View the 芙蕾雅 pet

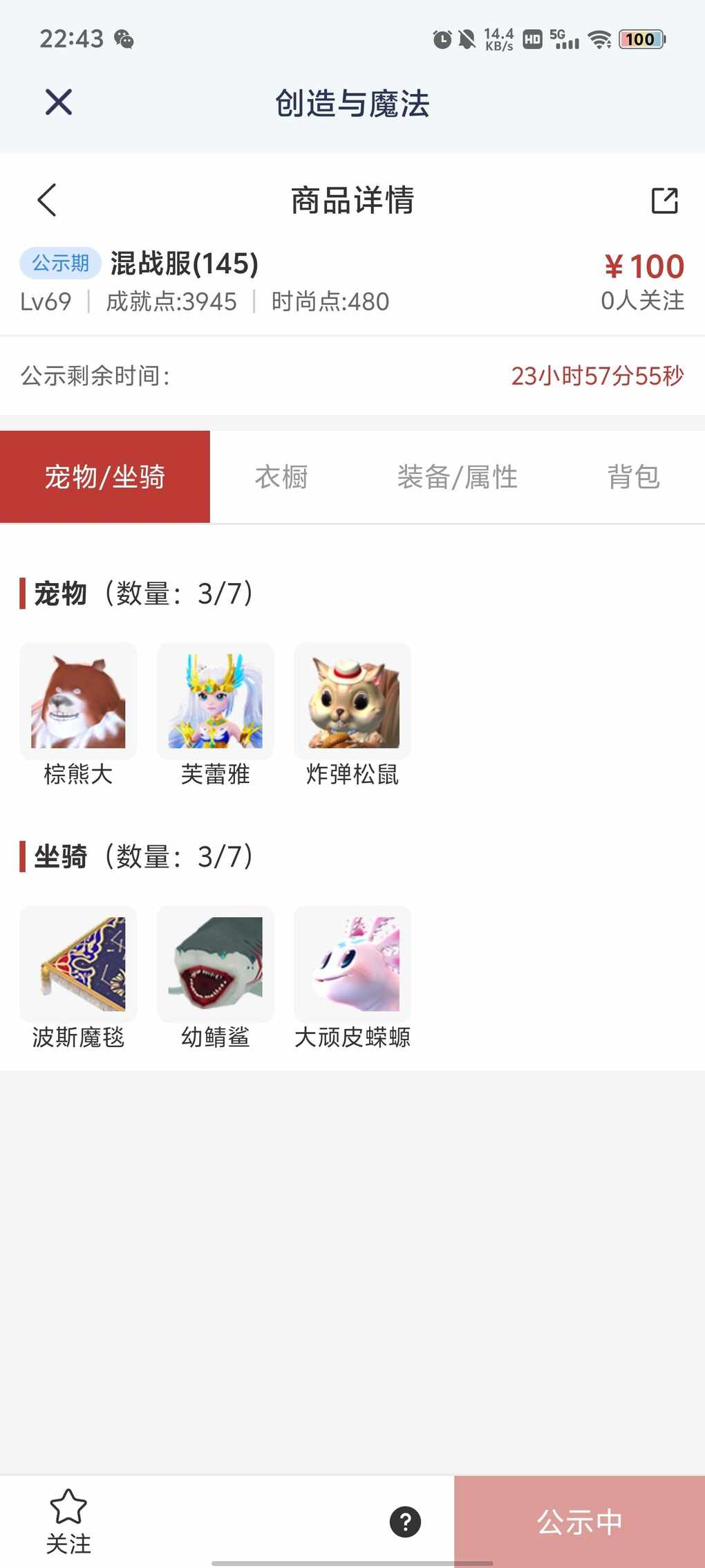(x=216, y=701)
